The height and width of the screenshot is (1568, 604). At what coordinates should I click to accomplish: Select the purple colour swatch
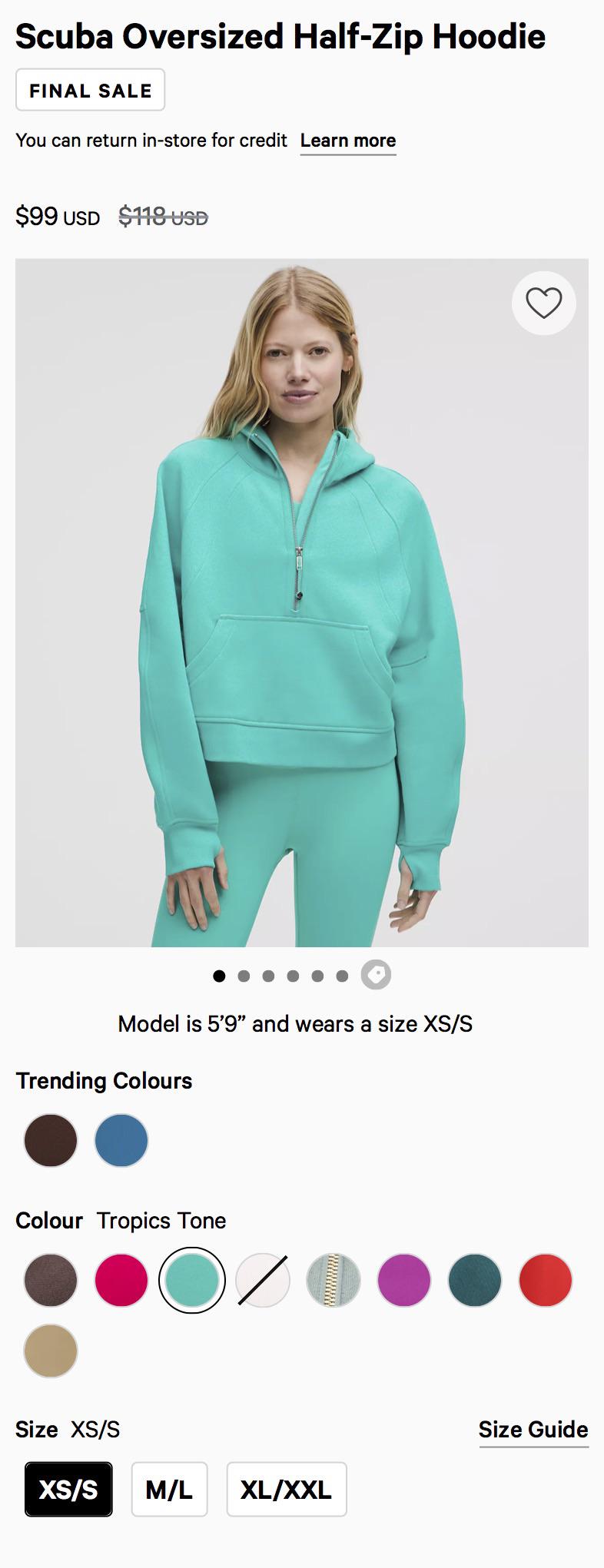[x=404, y=1280]
